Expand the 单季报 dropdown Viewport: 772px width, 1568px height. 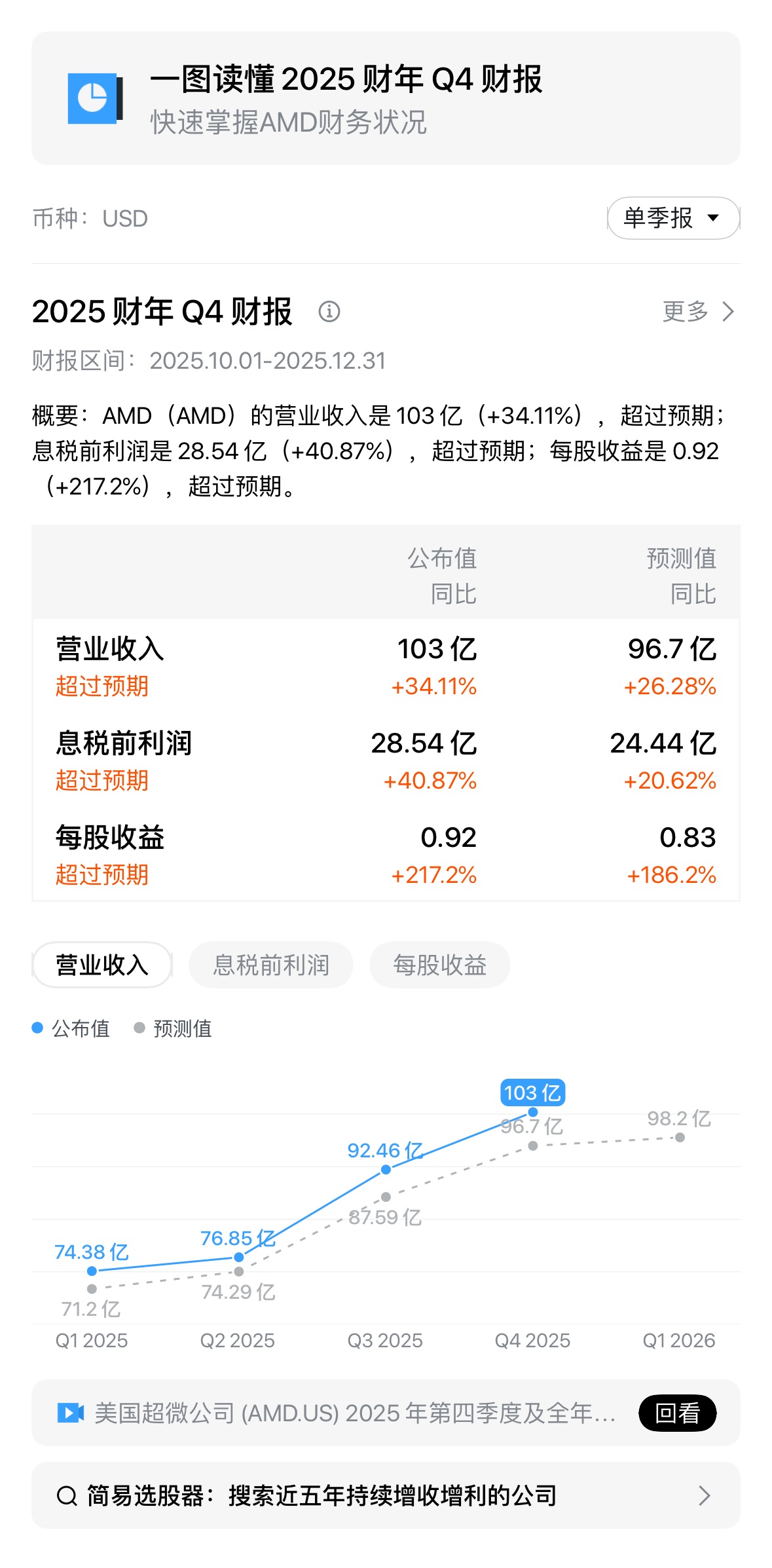coord(673,218)
